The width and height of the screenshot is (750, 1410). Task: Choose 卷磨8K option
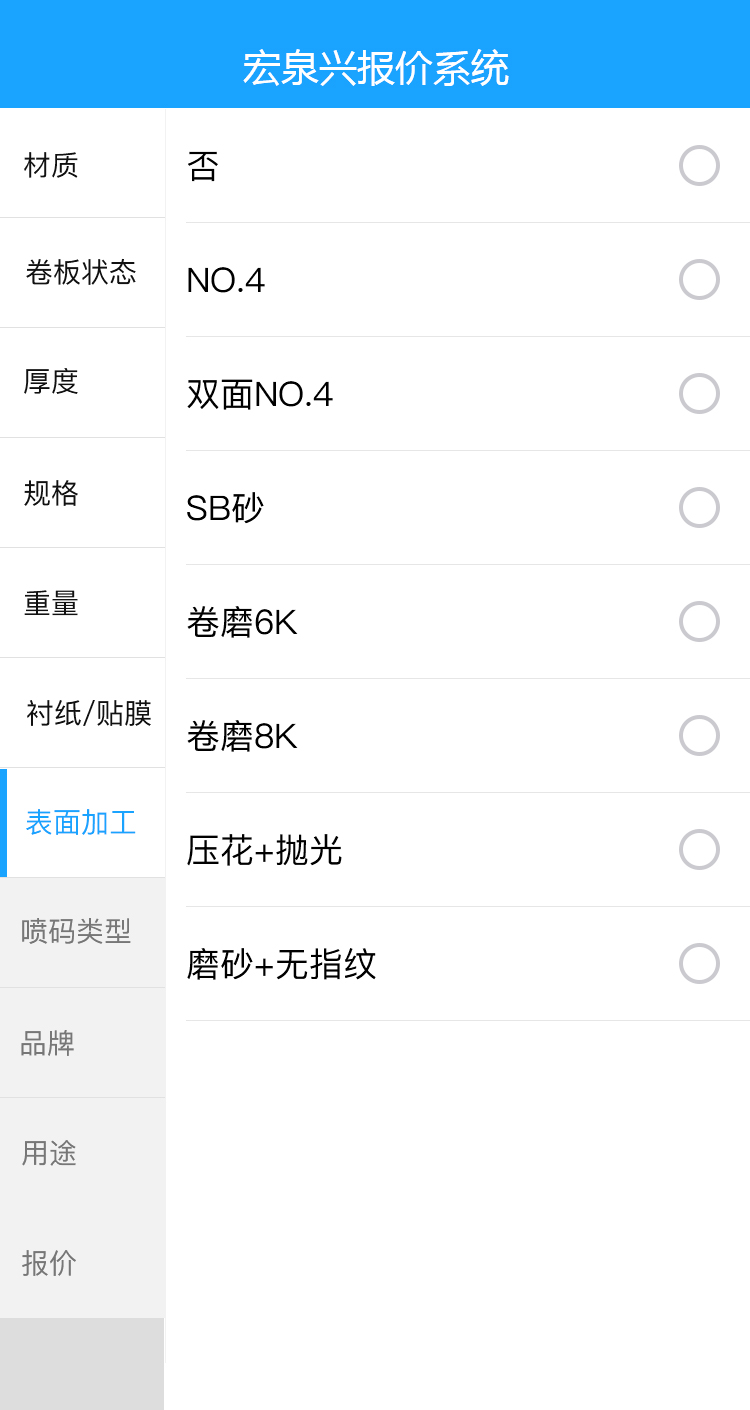click(698, 736)
